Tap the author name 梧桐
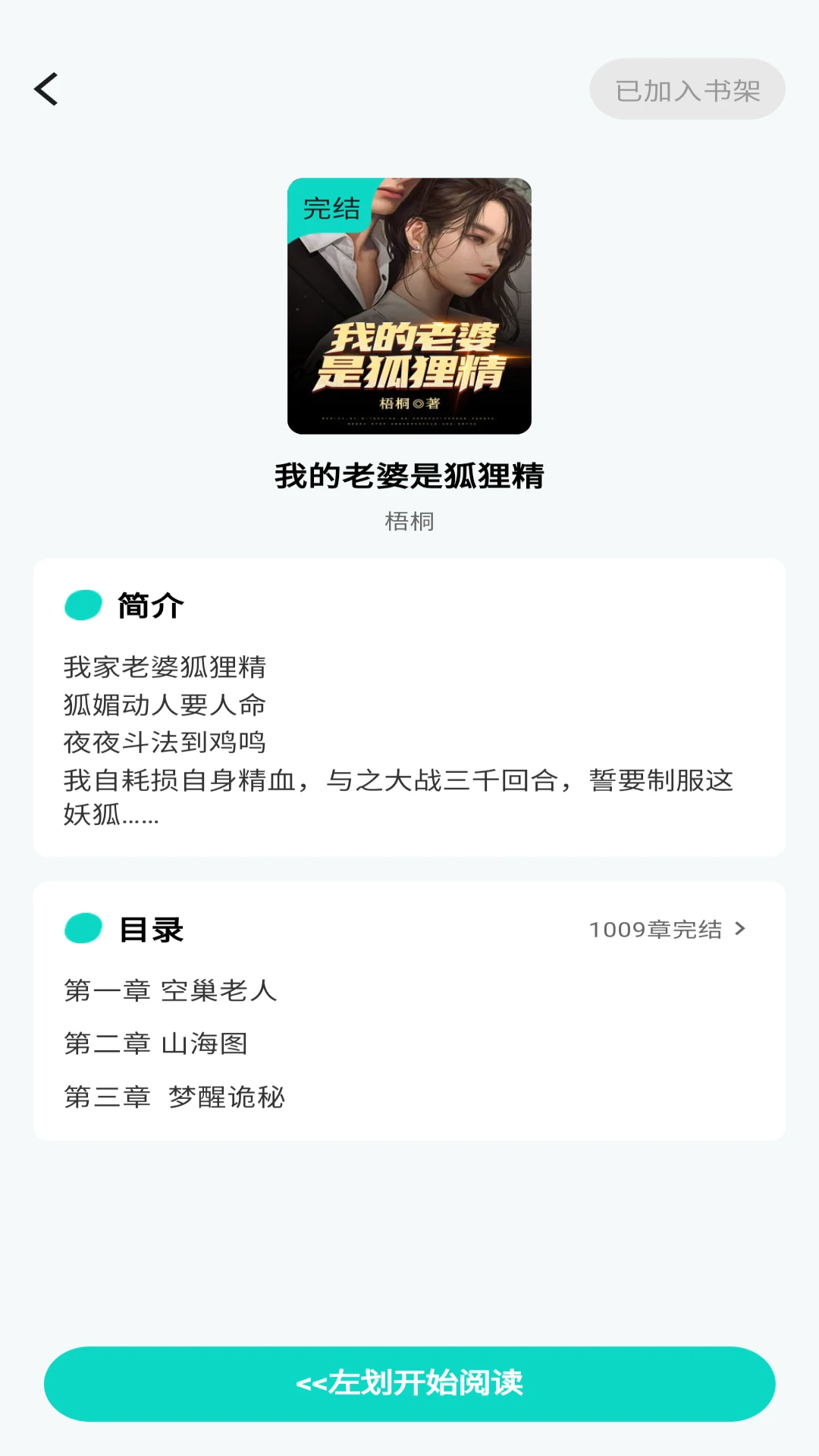The width and height of the screenshot is (819, 1456). click(409, 521)
